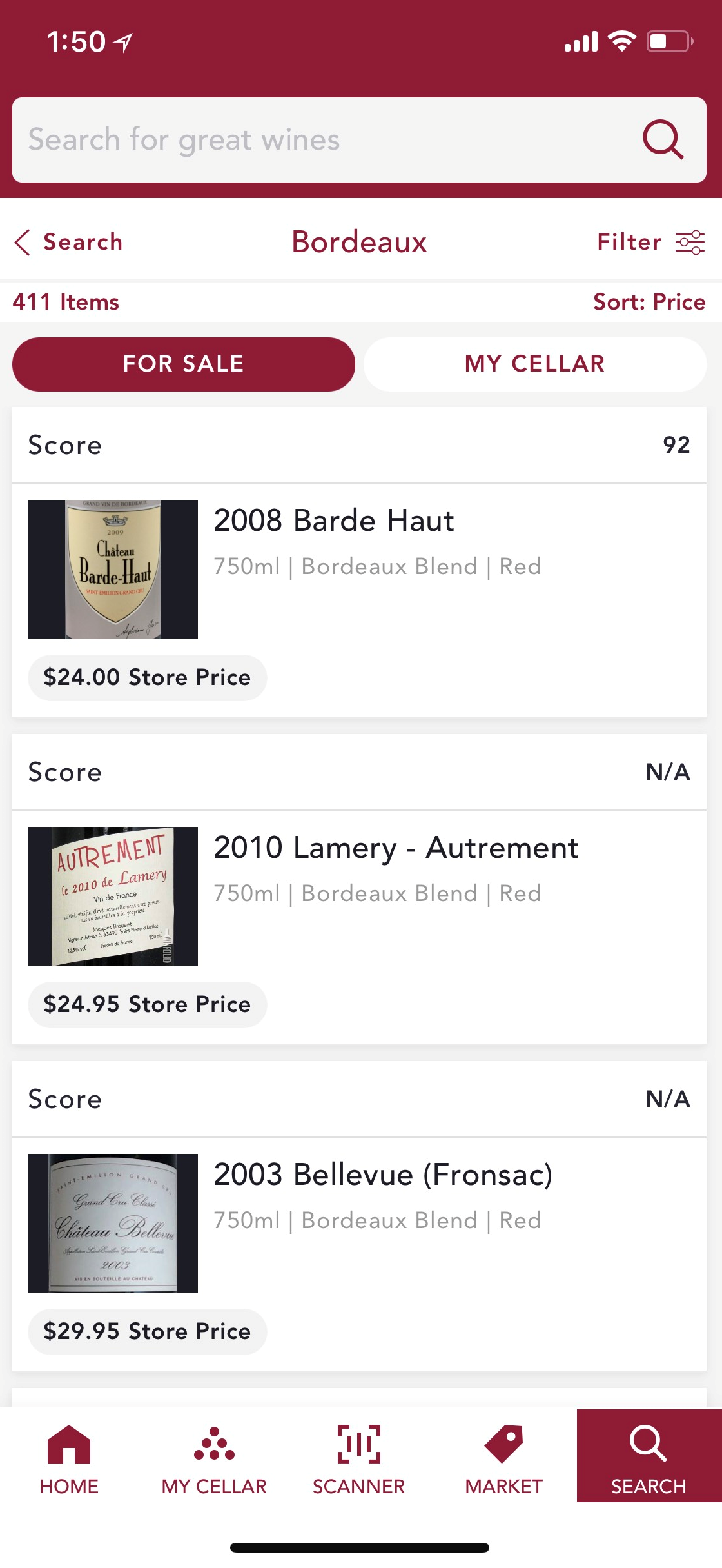This screenshot has height=1568, width=722.
Task: Select the FOR SALE segment
Action: click(x=184, y=364)
